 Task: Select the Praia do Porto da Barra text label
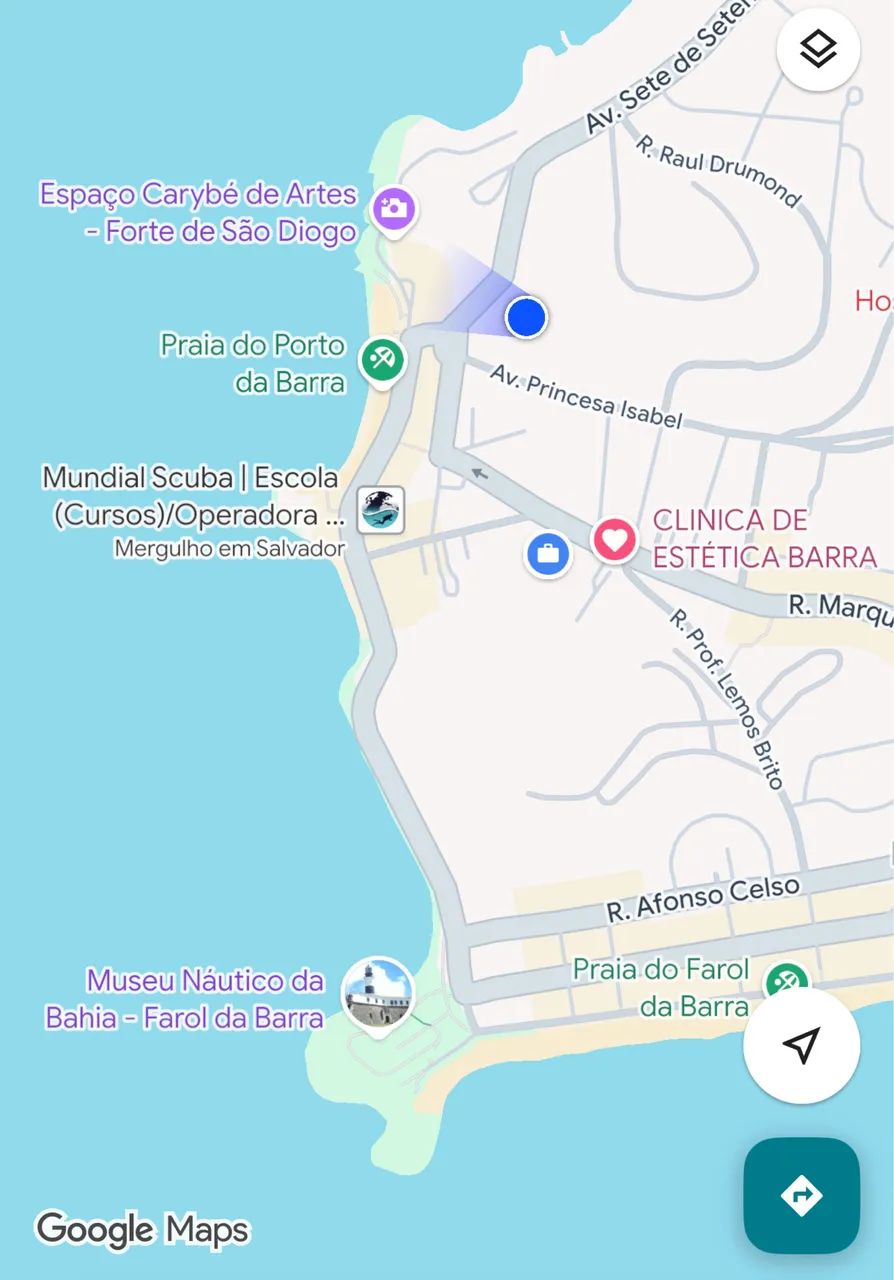[253, 362]
